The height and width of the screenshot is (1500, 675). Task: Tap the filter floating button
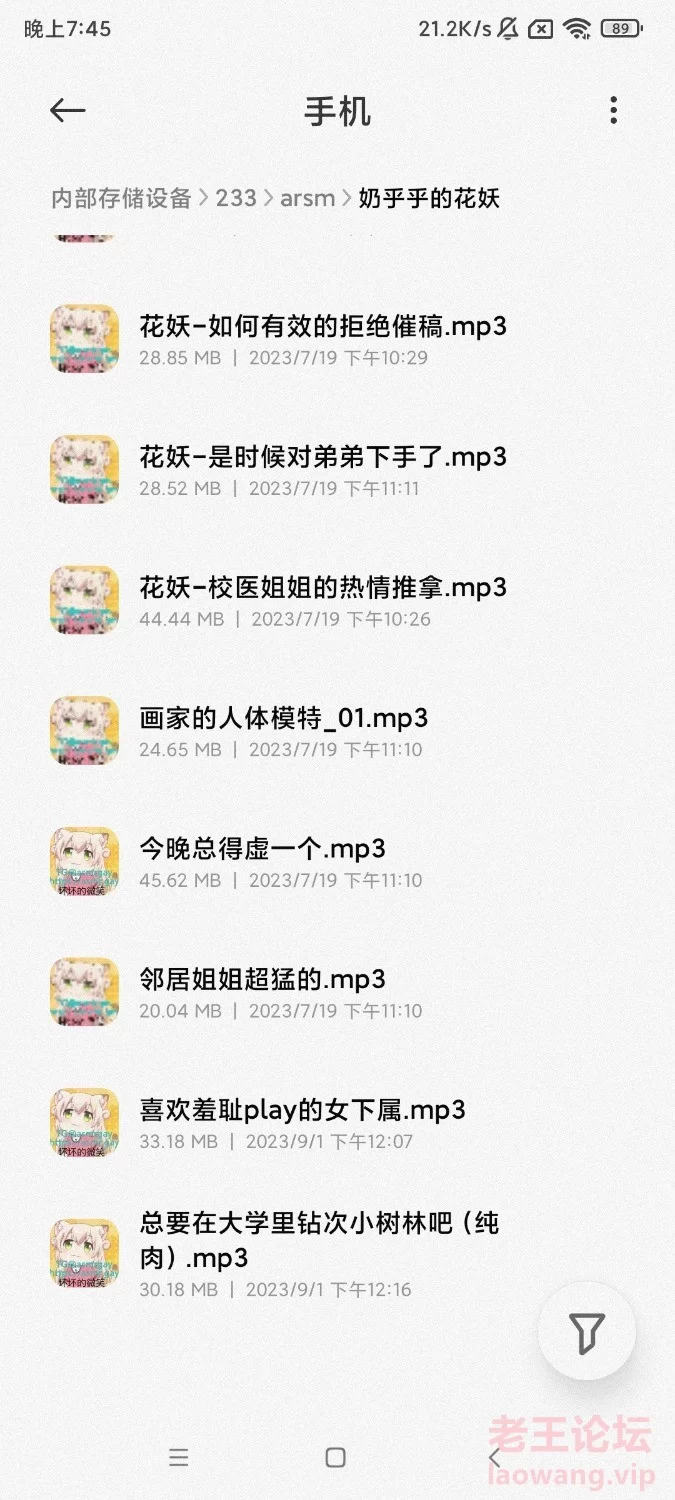(x=587, y=1331)
